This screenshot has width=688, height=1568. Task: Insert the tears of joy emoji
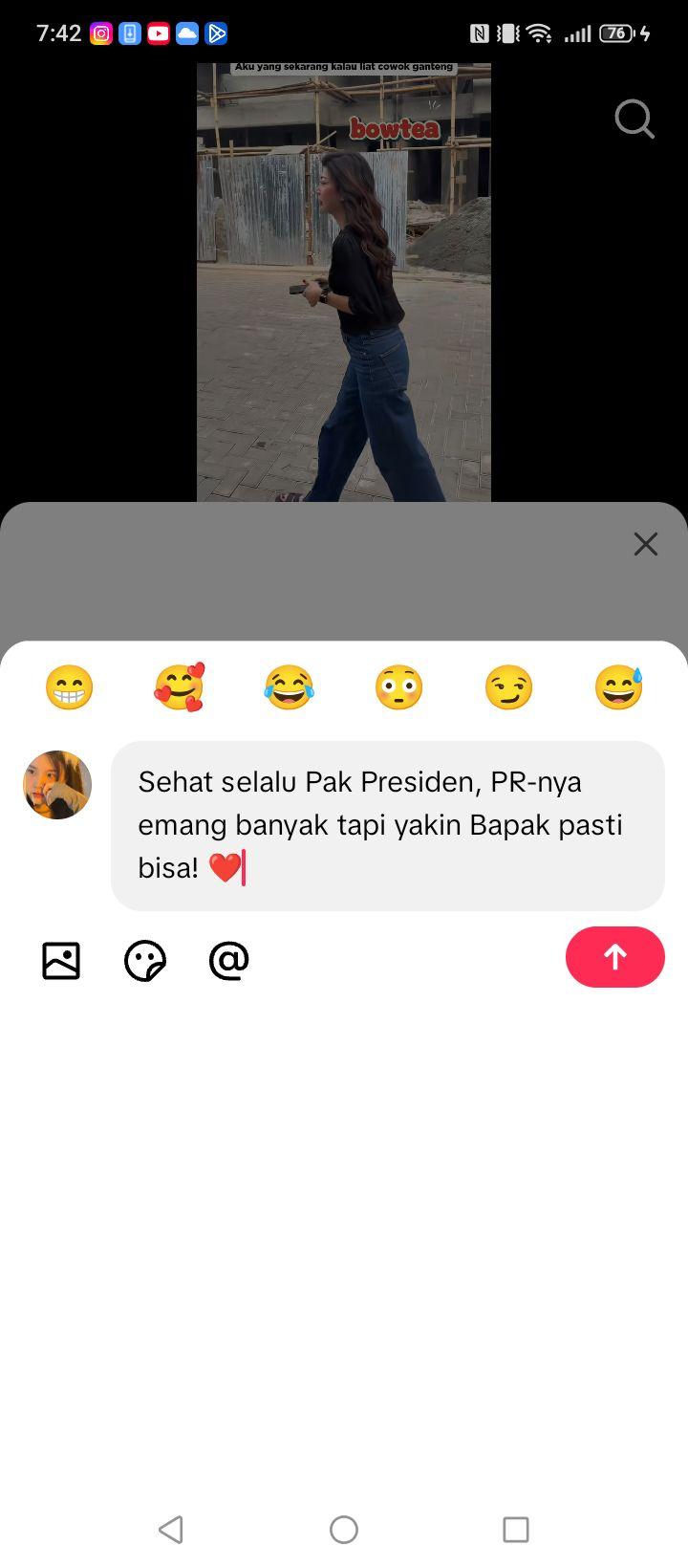289,687
